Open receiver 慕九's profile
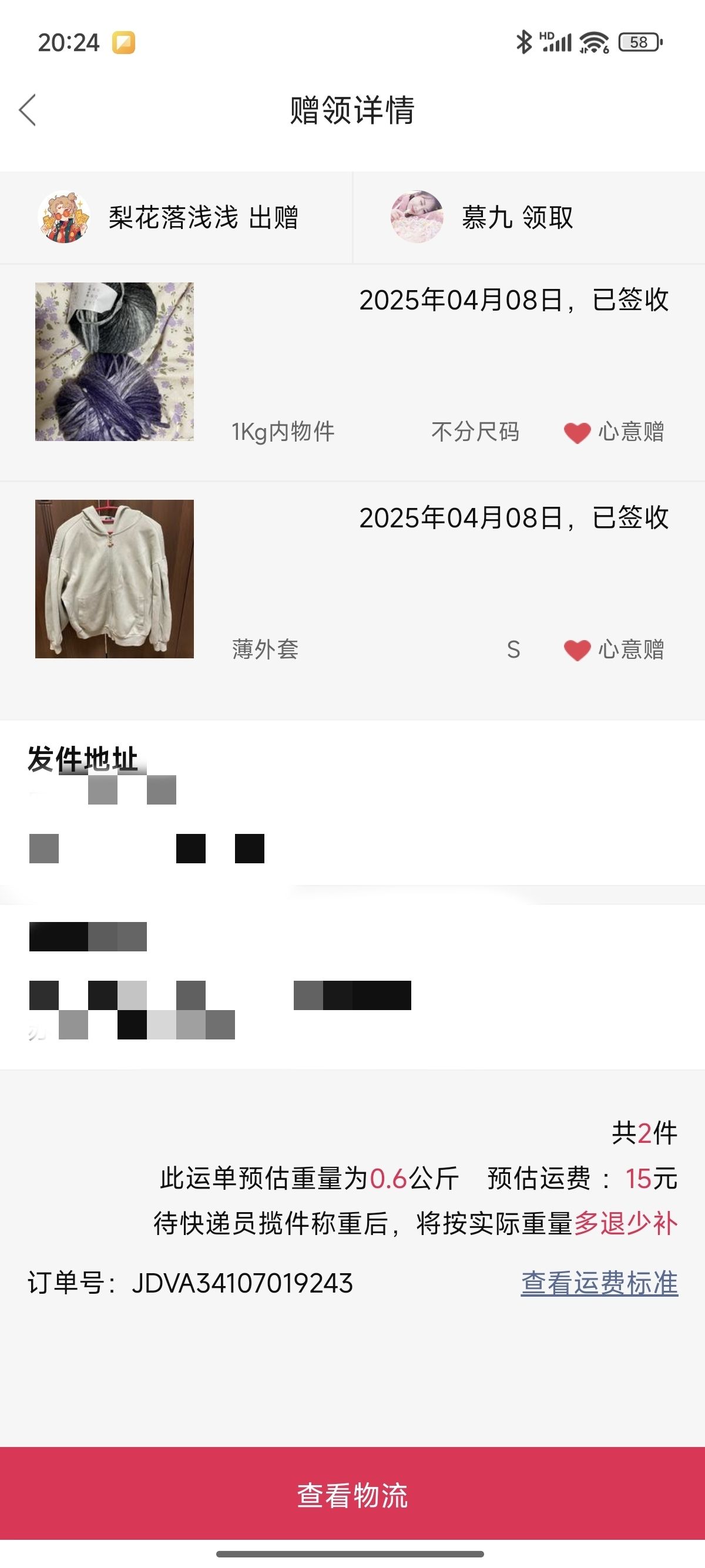This screenshot has height=1568, width=705. click(417, 217)
